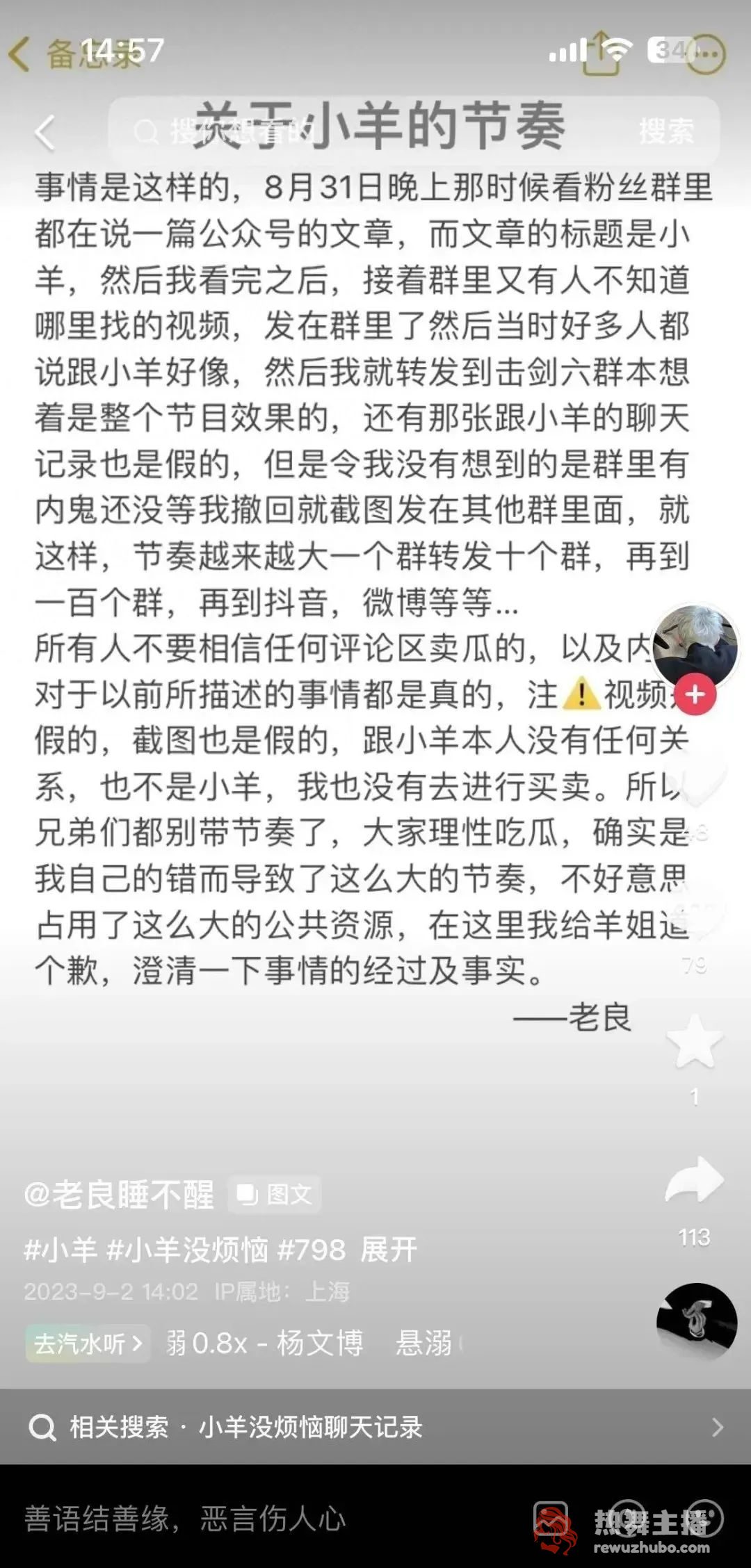Viewport: 751px width, 1568px height.
Task: Expand the caption with 展开
Action: 389,1250
